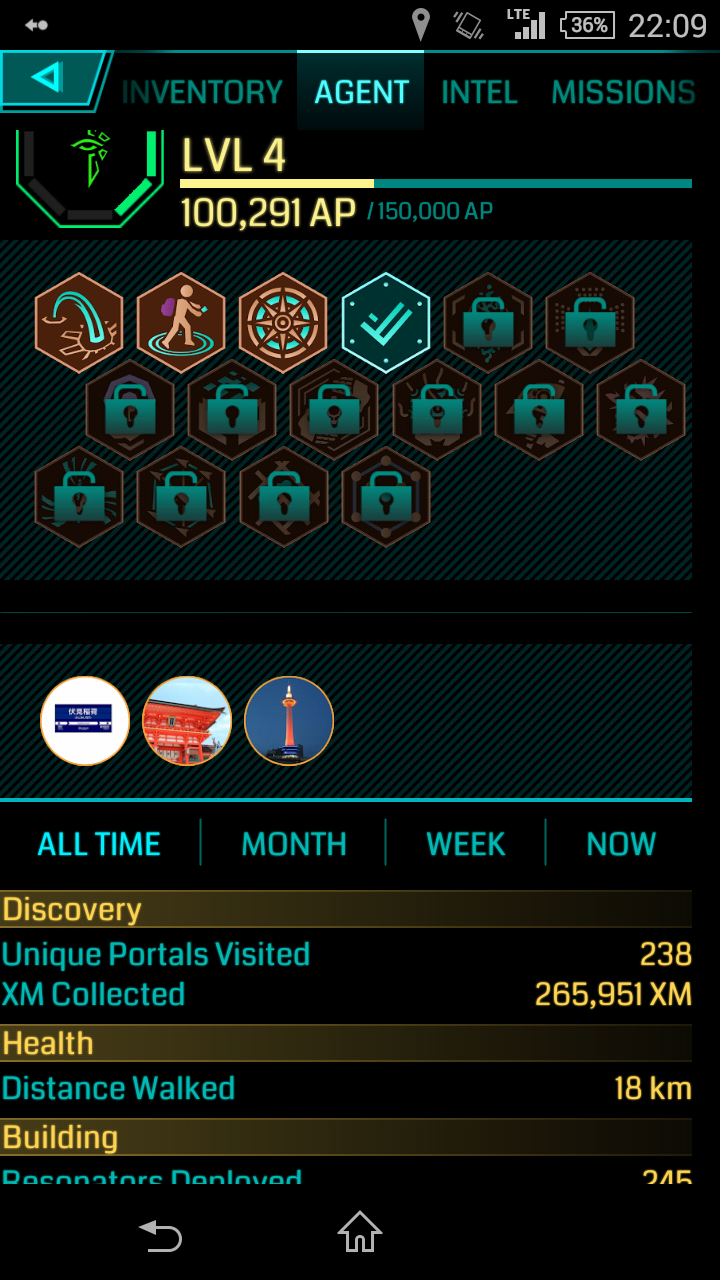Open the tower at night mission badge
720x1280 pixels.
(x=289, y=721)
